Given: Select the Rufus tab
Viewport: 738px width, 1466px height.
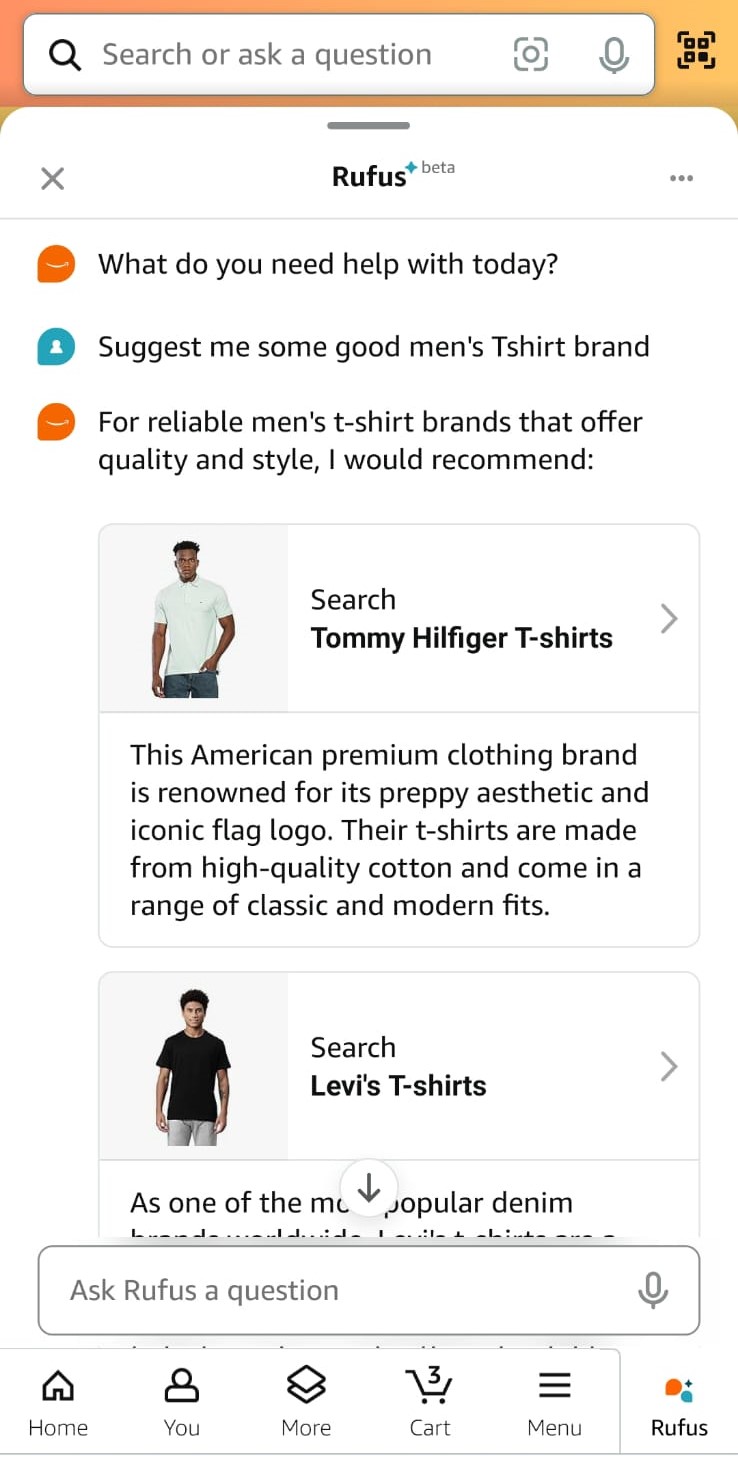Looking at the screenshot, I should click(679, 1403).
